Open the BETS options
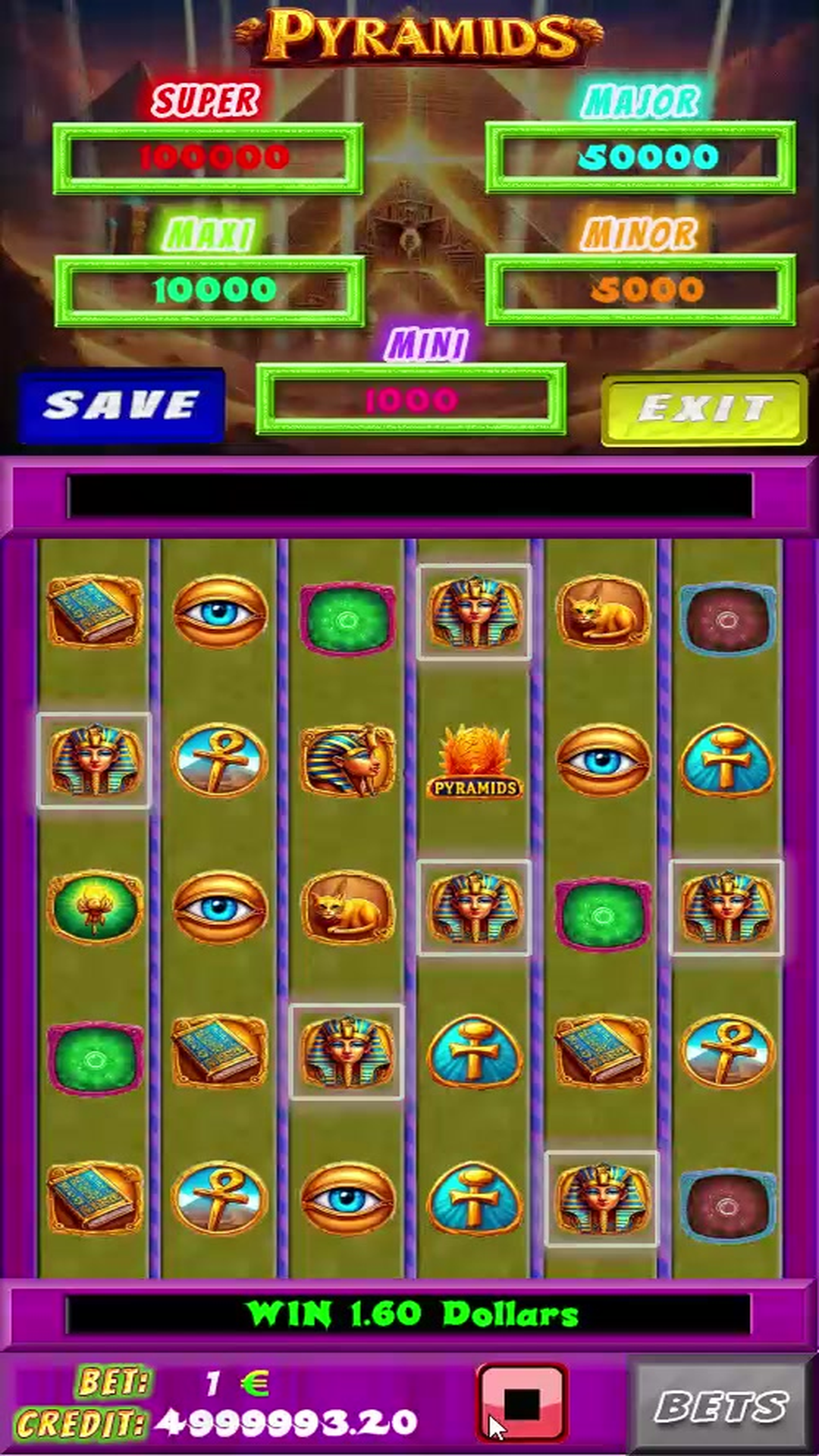The width and height of the screenshot is (819, 1456). click(x=719, y=1407)
